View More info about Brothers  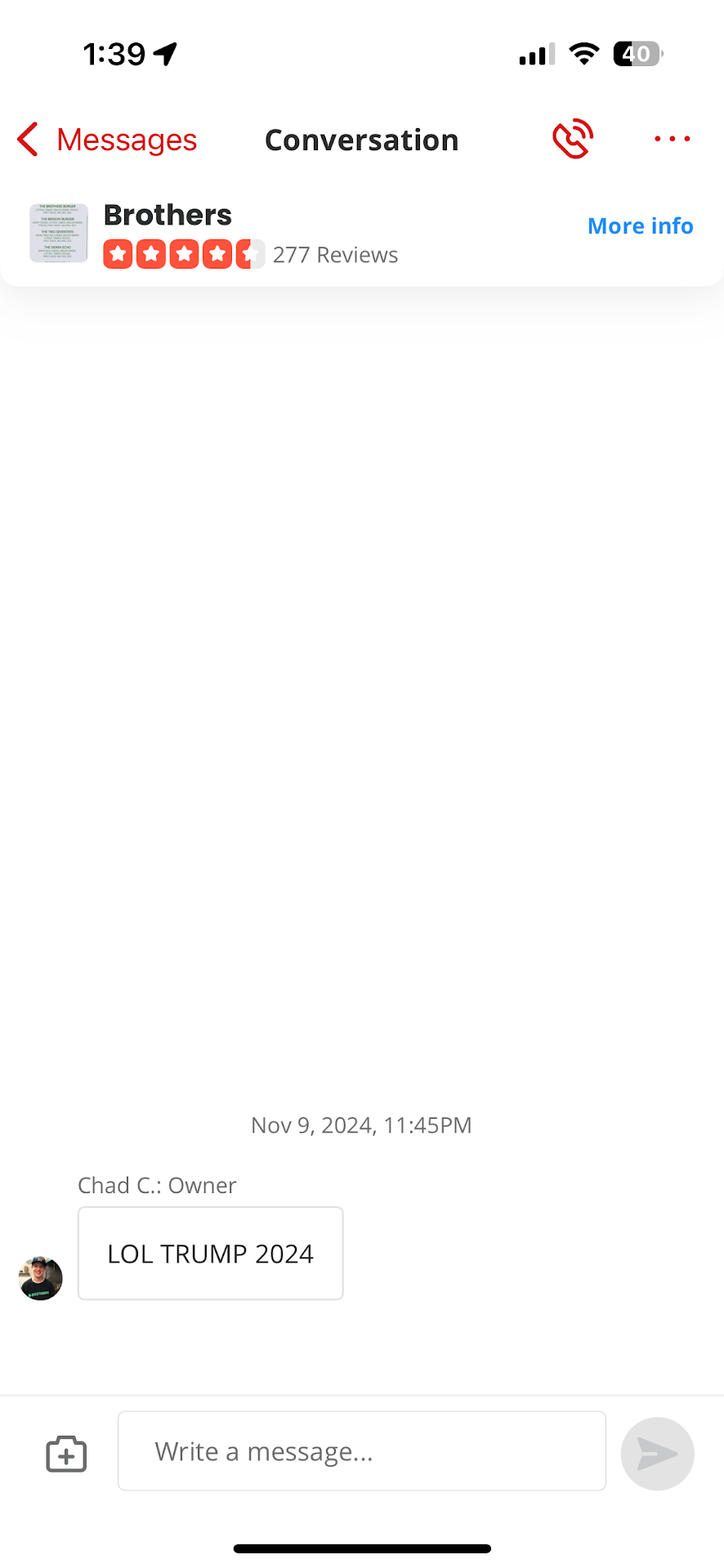point(640,226)
